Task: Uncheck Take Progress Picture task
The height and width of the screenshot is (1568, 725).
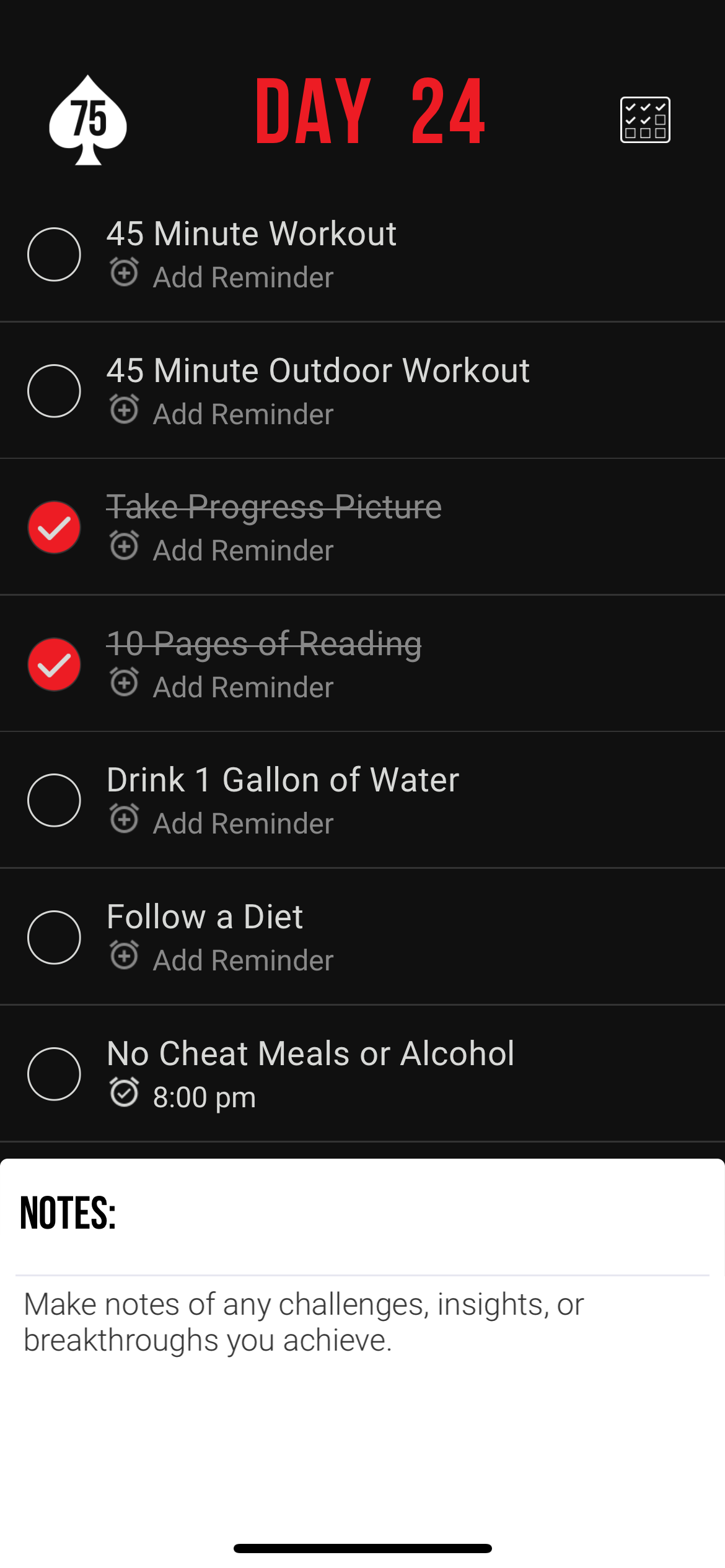Action: 54,528
